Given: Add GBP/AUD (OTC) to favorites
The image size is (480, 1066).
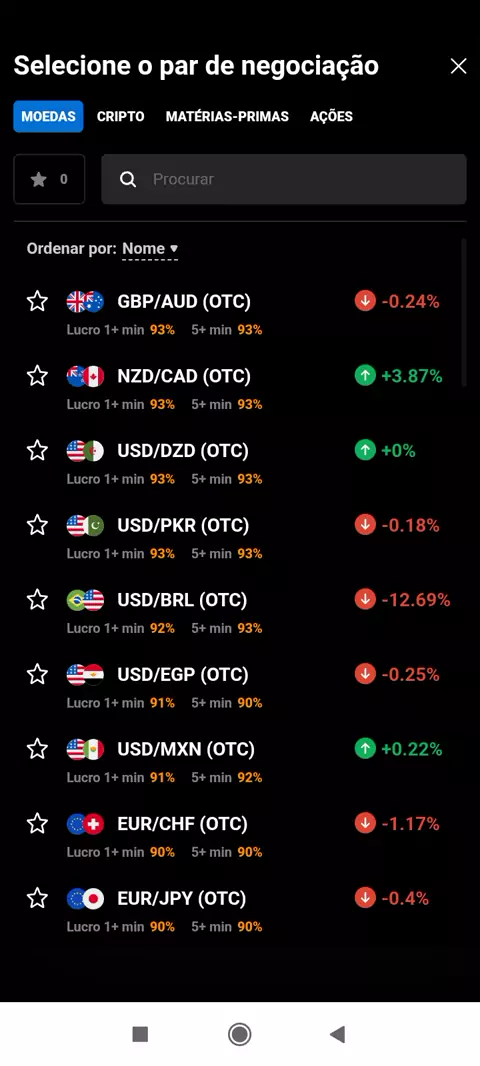Looking at the screenshot, I should 37,301.
